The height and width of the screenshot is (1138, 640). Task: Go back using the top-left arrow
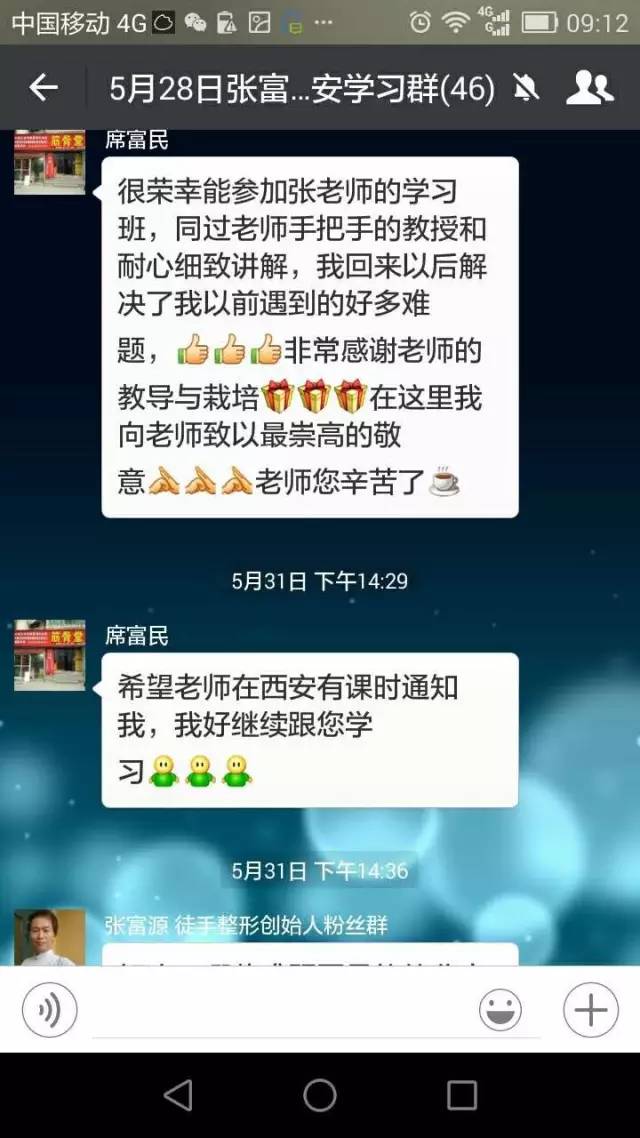(43, 88)
